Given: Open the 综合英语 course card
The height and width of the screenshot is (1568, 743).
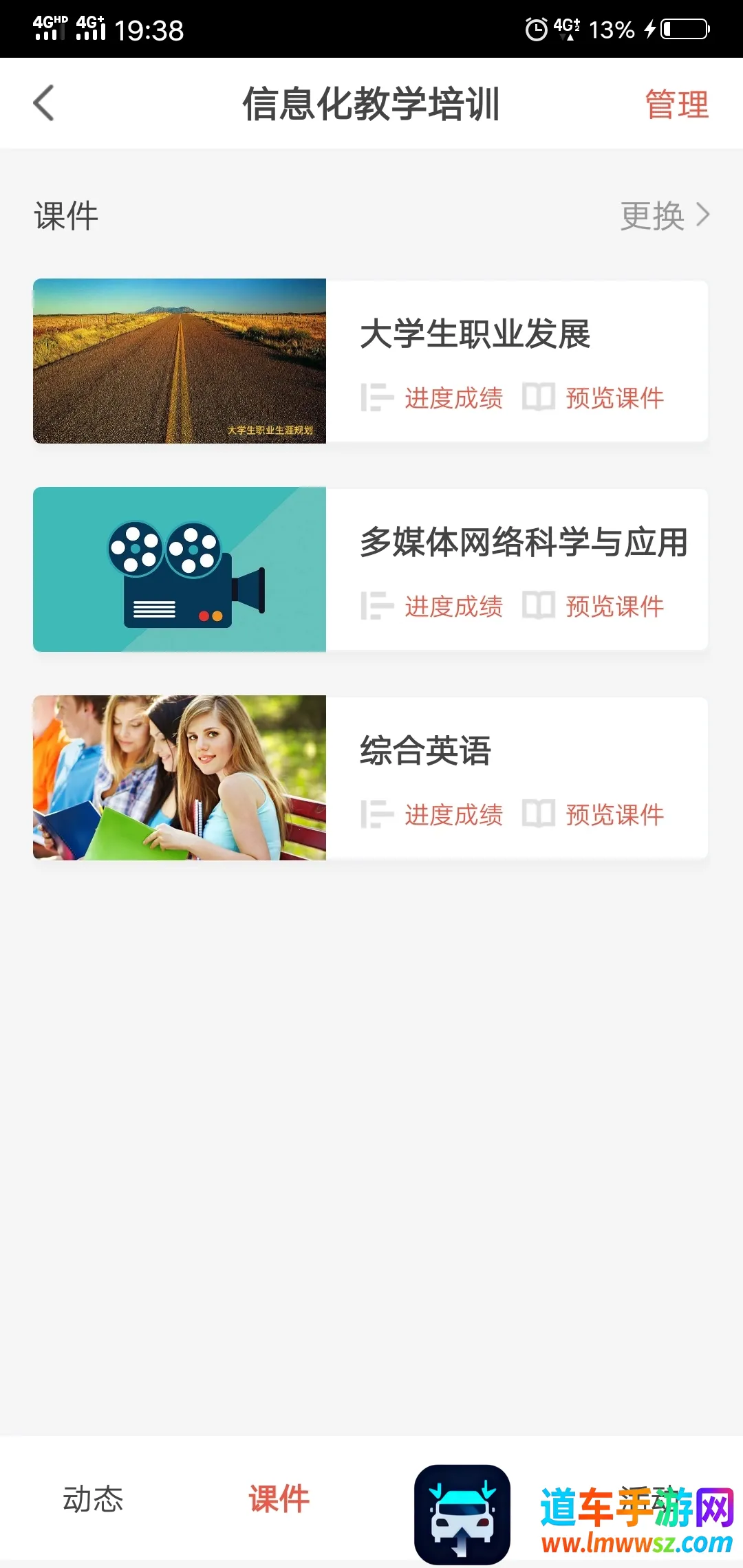Looking at the screenshot, I should pyautogui.click(x=425, y=750).
